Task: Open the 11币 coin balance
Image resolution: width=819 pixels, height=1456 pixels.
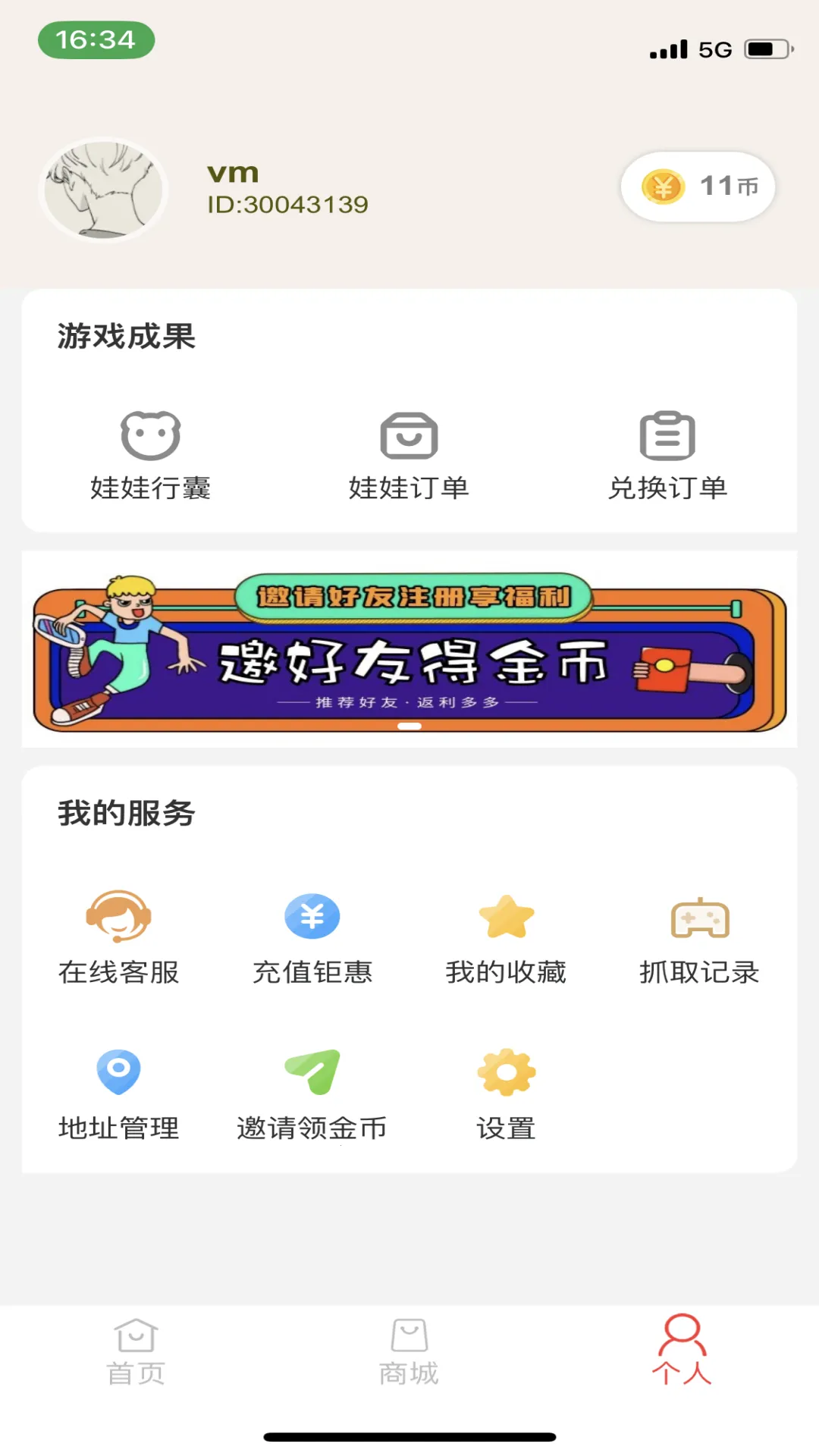Action: click(x=698, y=187)
